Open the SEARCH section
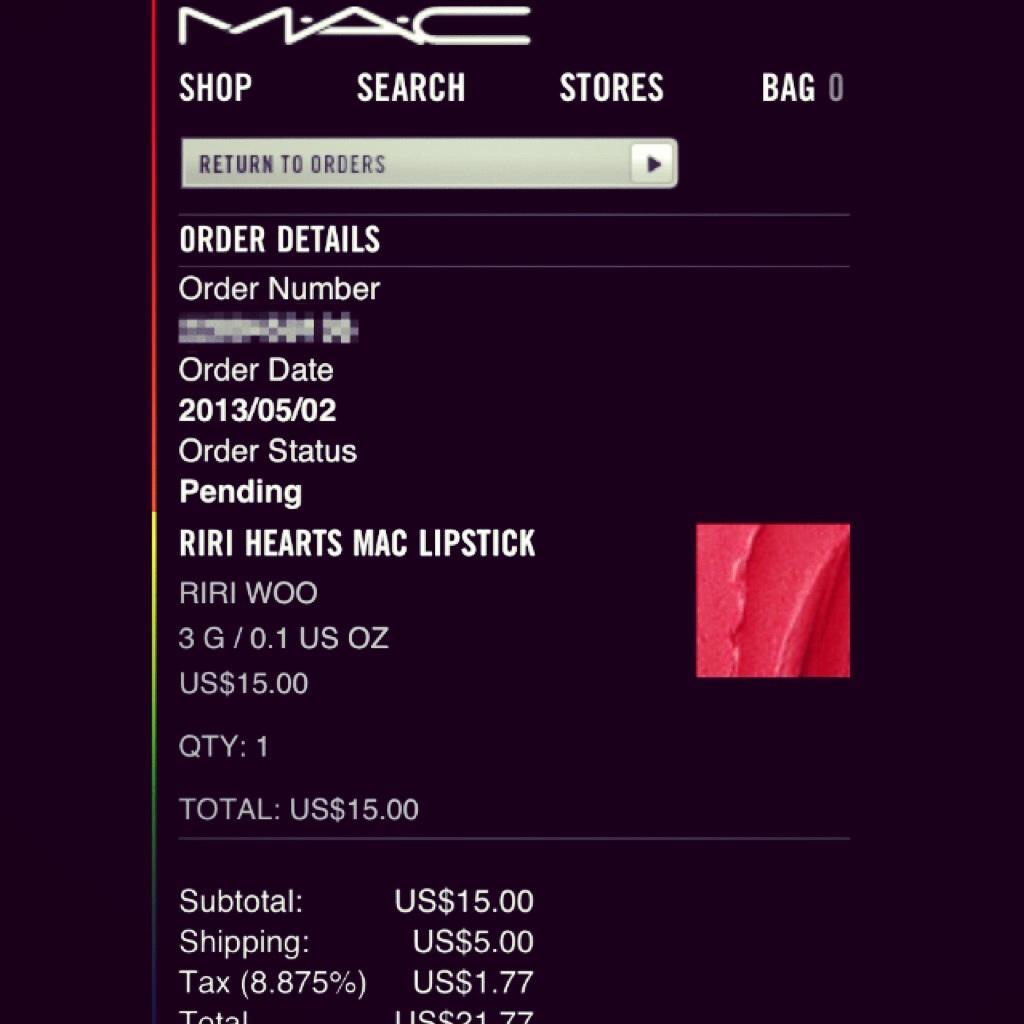 pos(411,88)
